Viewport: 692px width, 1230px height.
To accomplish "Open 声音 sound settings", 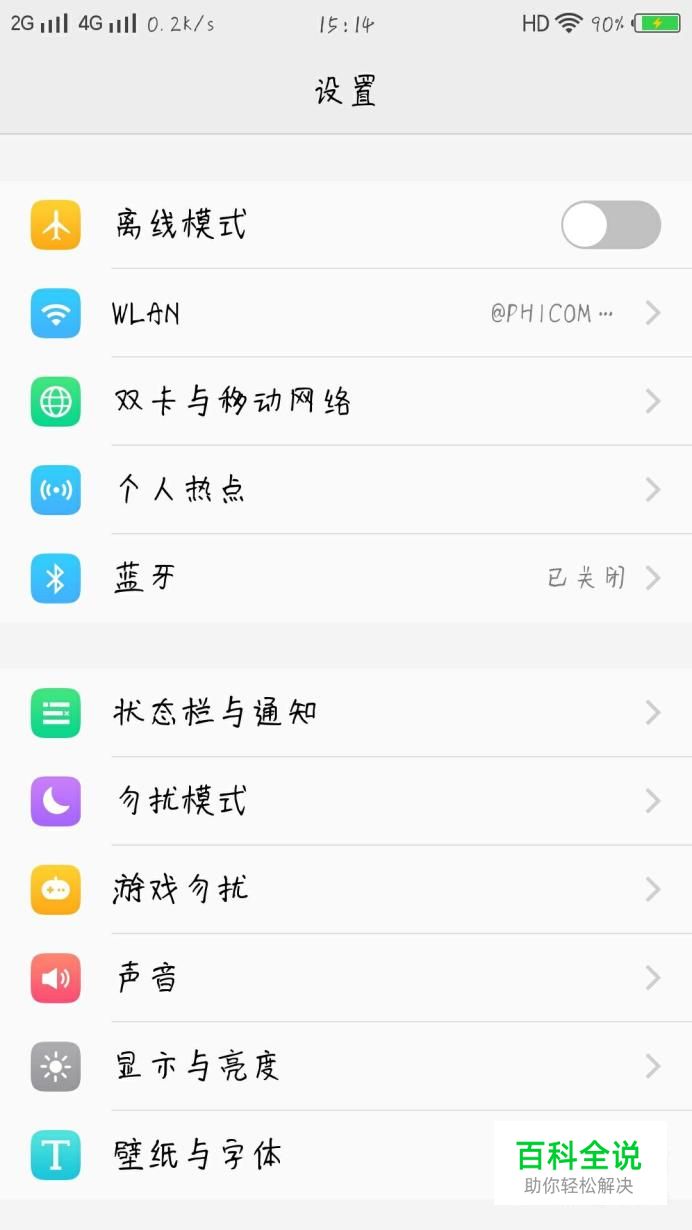I will click(x=346, y=977).
